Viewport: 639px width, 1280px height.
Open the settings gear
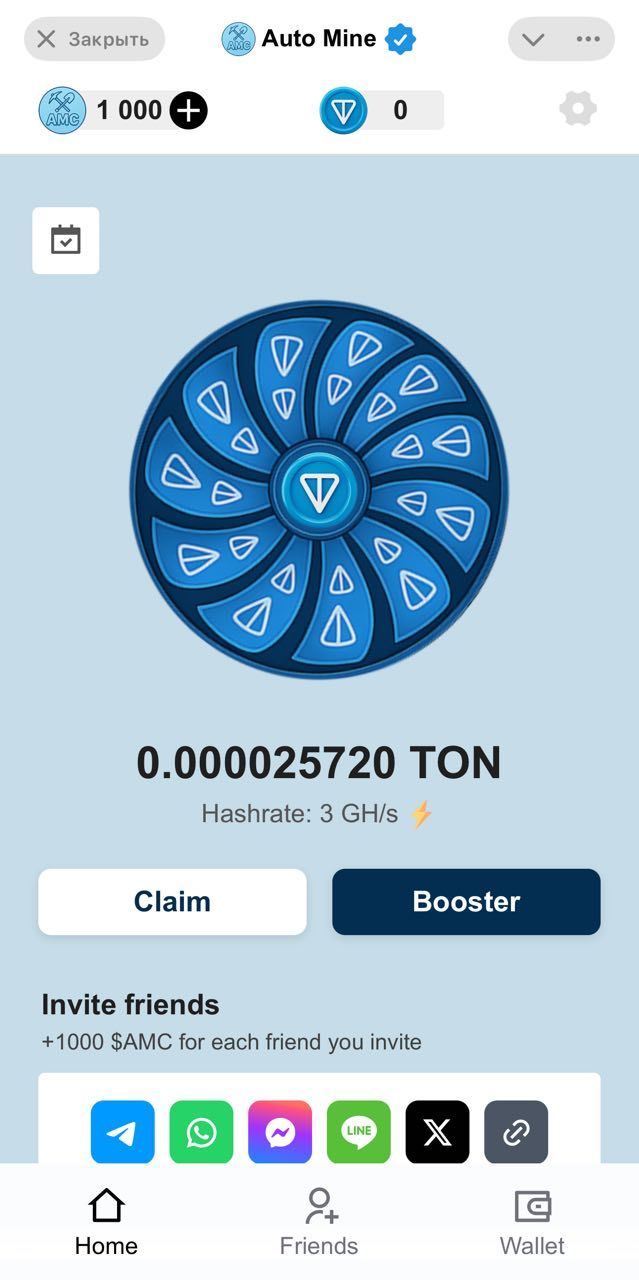point(578,109)
